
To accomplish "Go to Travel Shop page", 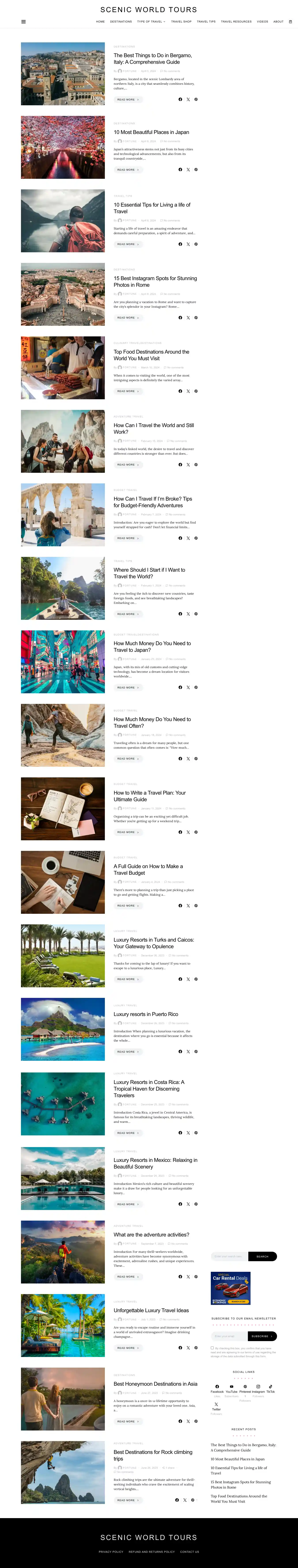I will [x=181, y=21].
